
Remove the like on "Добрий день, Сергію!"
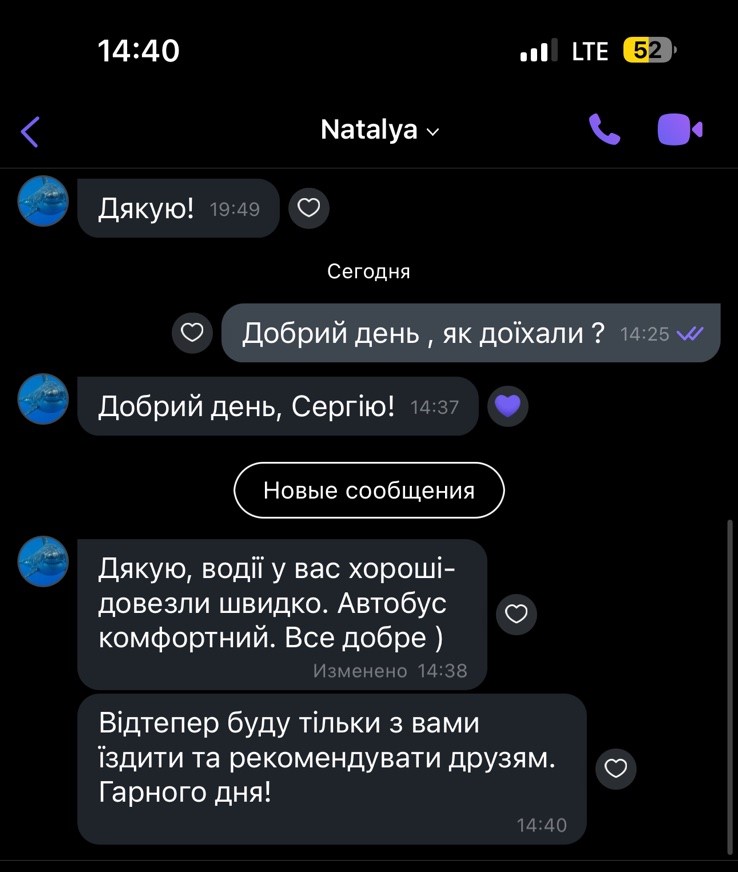(x=508, y=406)
